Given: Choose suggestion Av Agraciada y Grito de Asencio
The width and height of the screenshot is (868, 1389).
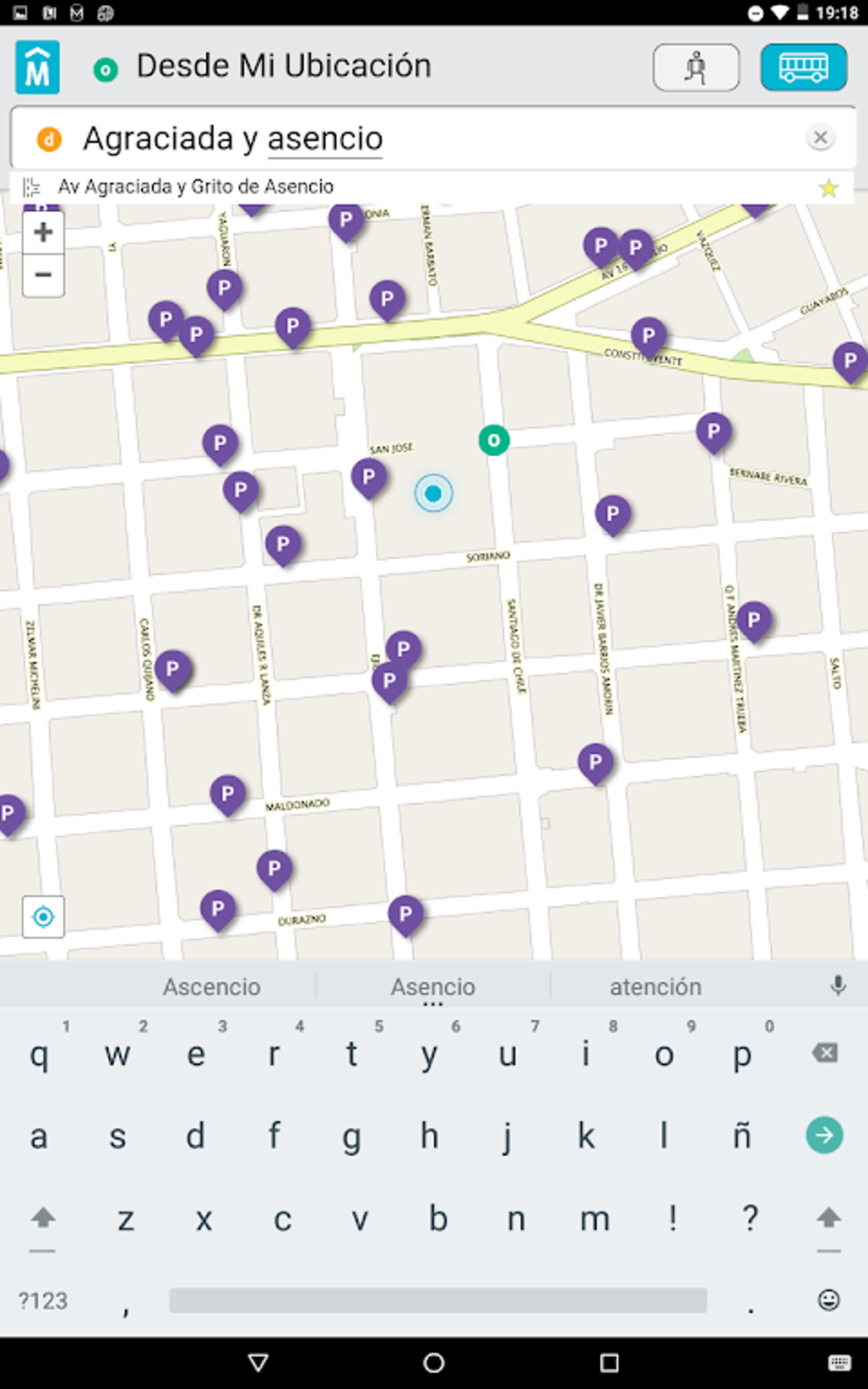Looking at the screenshot, I should (x=196, y=187).
